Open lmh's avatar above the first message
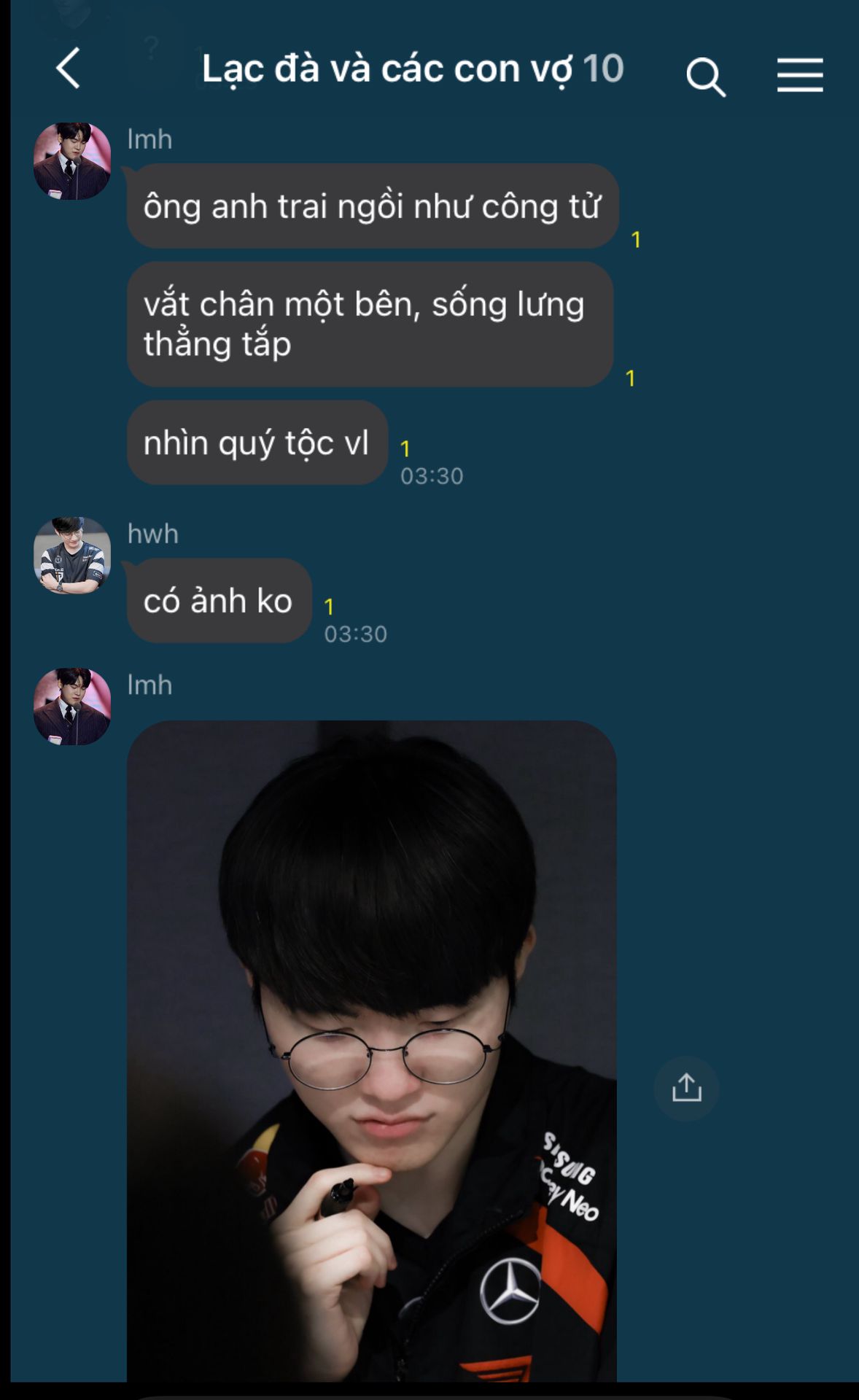 click(71, 161)
